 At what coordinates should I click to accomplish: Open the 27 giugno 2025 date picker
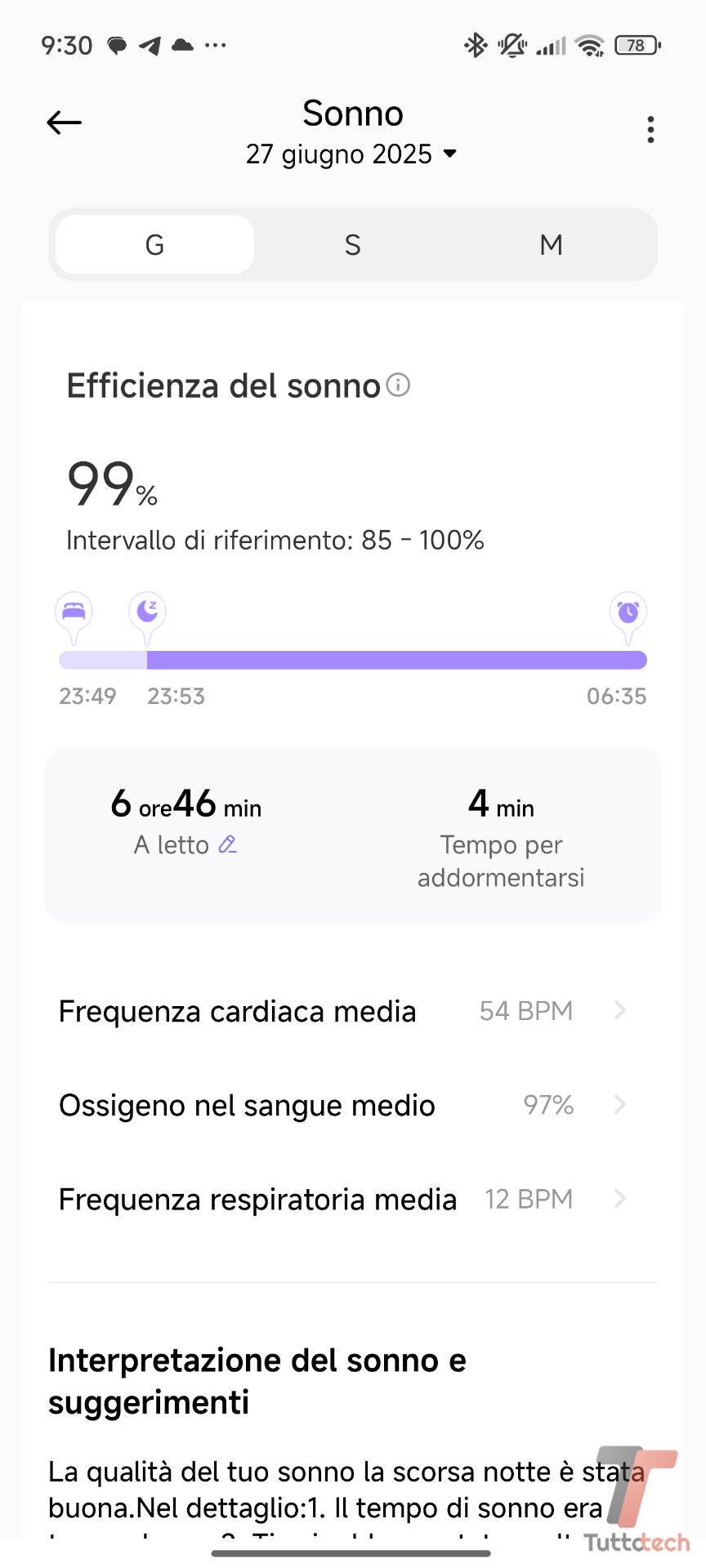351,154
